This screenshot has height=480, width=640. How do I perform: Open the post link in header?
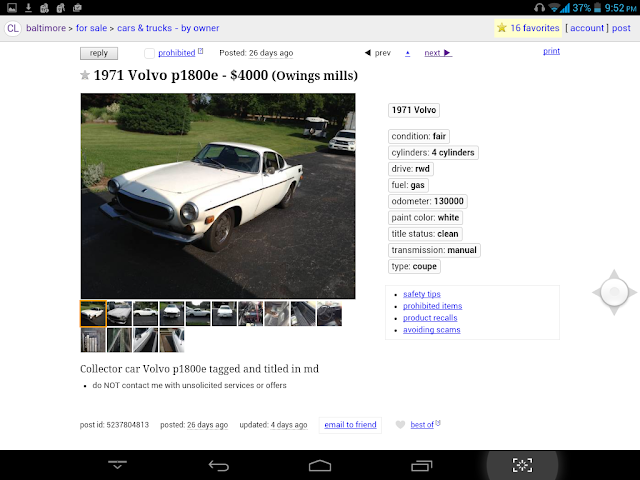[x=621, y=28]
